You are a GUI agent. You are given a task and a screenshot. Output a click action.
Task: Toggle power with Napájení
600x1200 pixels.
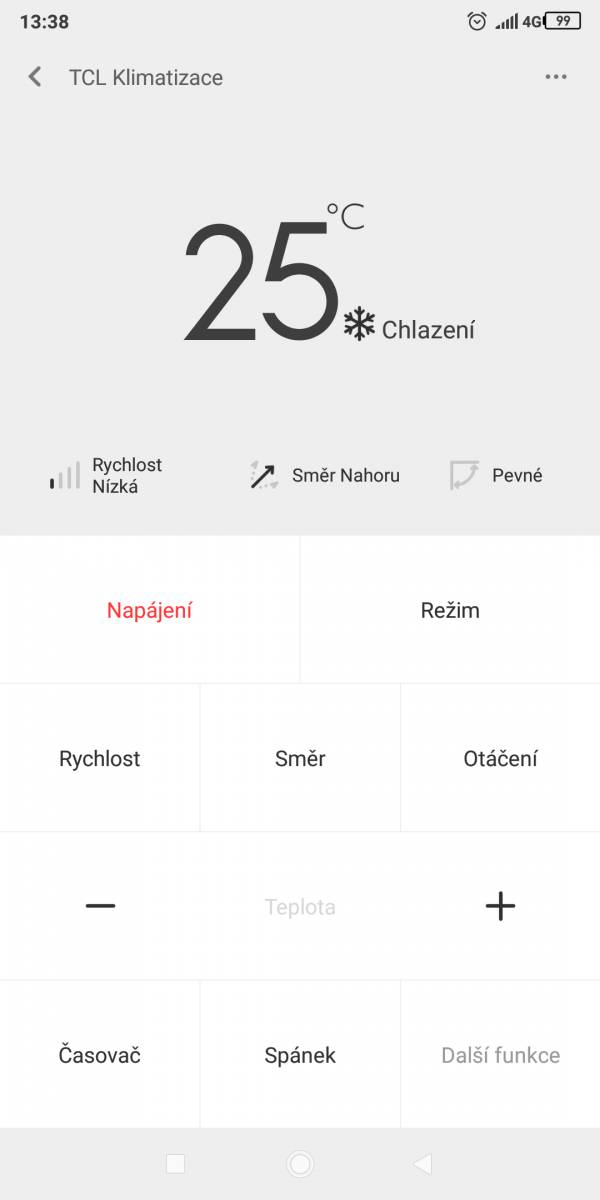tap(150, 610)
